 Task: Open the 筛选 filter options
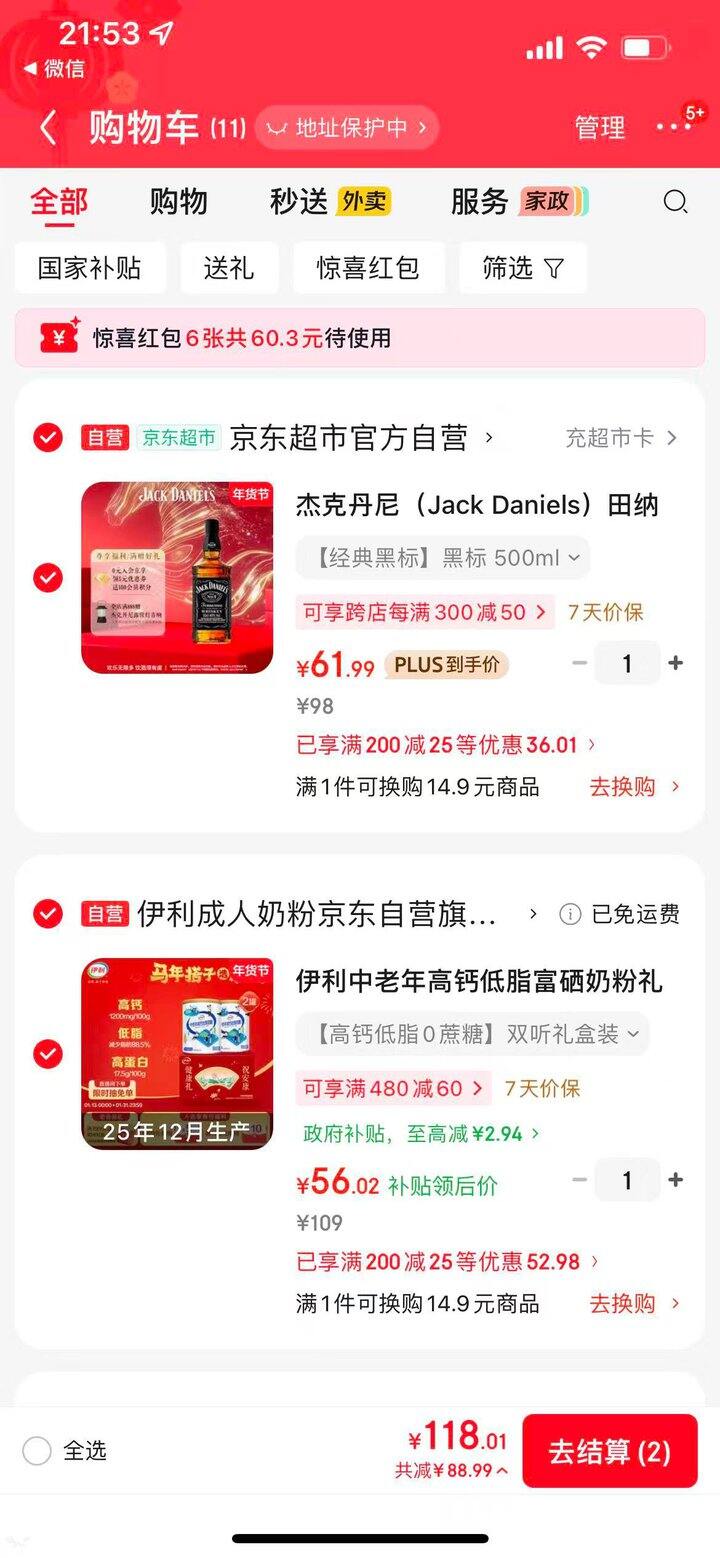522,268
